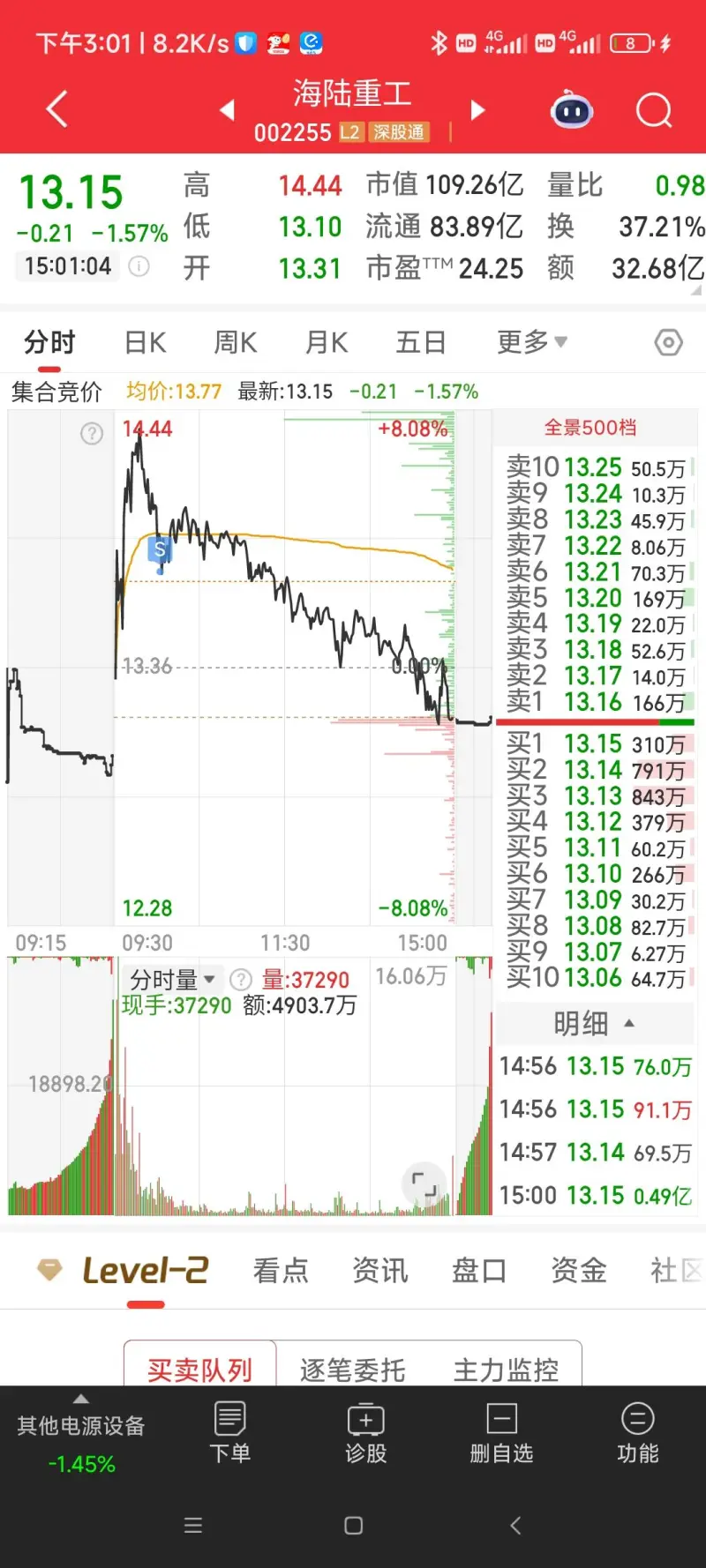Switch to the previous stock
The width and height of the screenshot is (706, 1568).
pyautogui.click(x=228, y=110)
